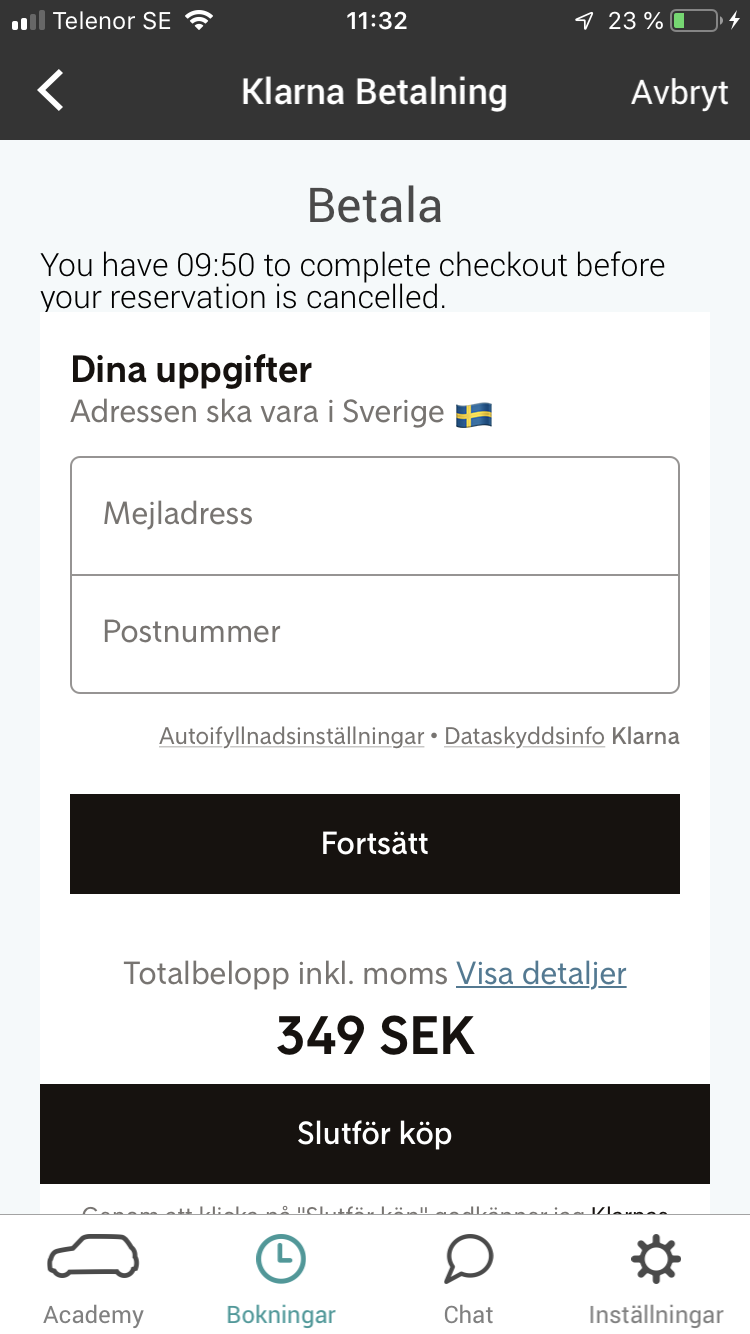
Task: Complete the purchase with Slutför köp
Action: (375, 1134)
